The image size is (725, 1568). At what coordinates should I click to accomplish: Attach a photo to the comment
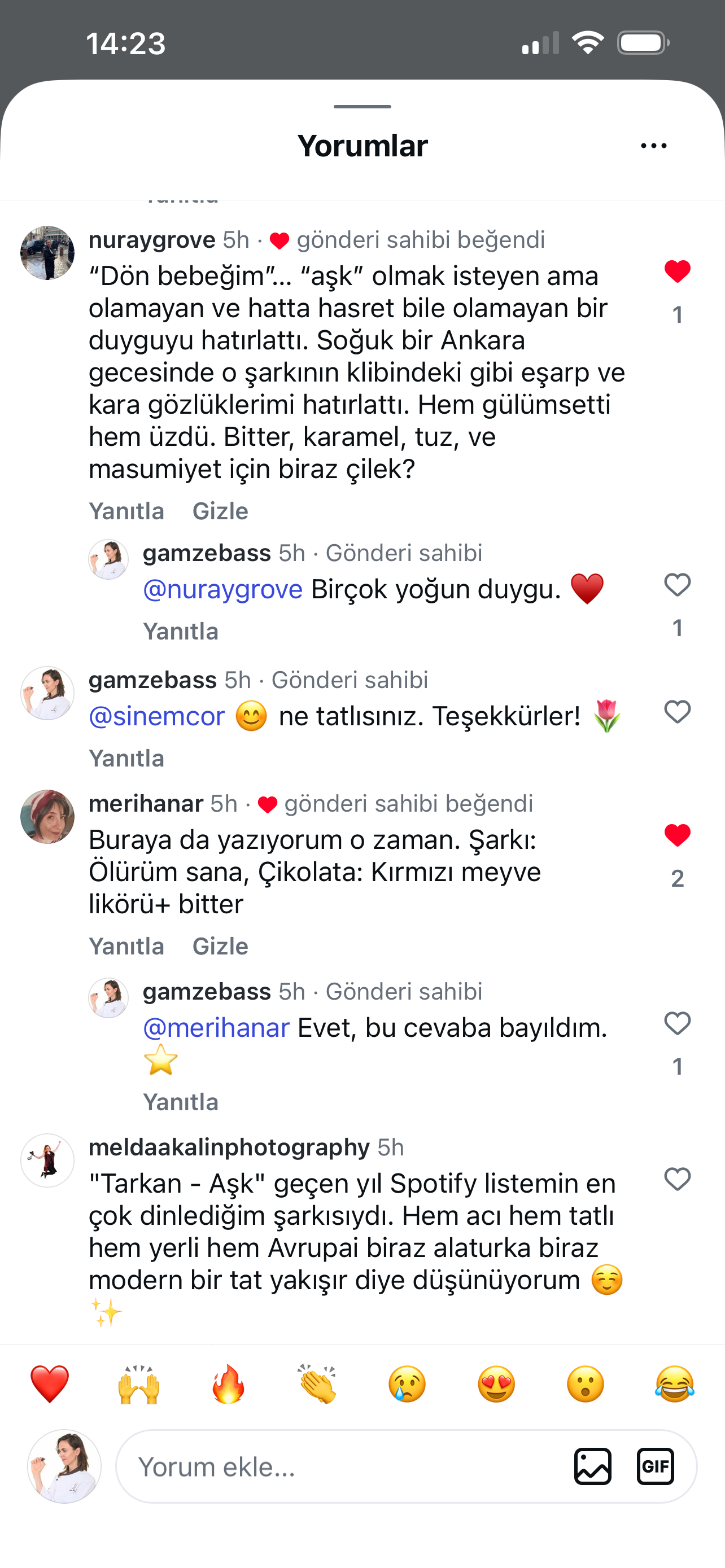(x=592, y=1467)
